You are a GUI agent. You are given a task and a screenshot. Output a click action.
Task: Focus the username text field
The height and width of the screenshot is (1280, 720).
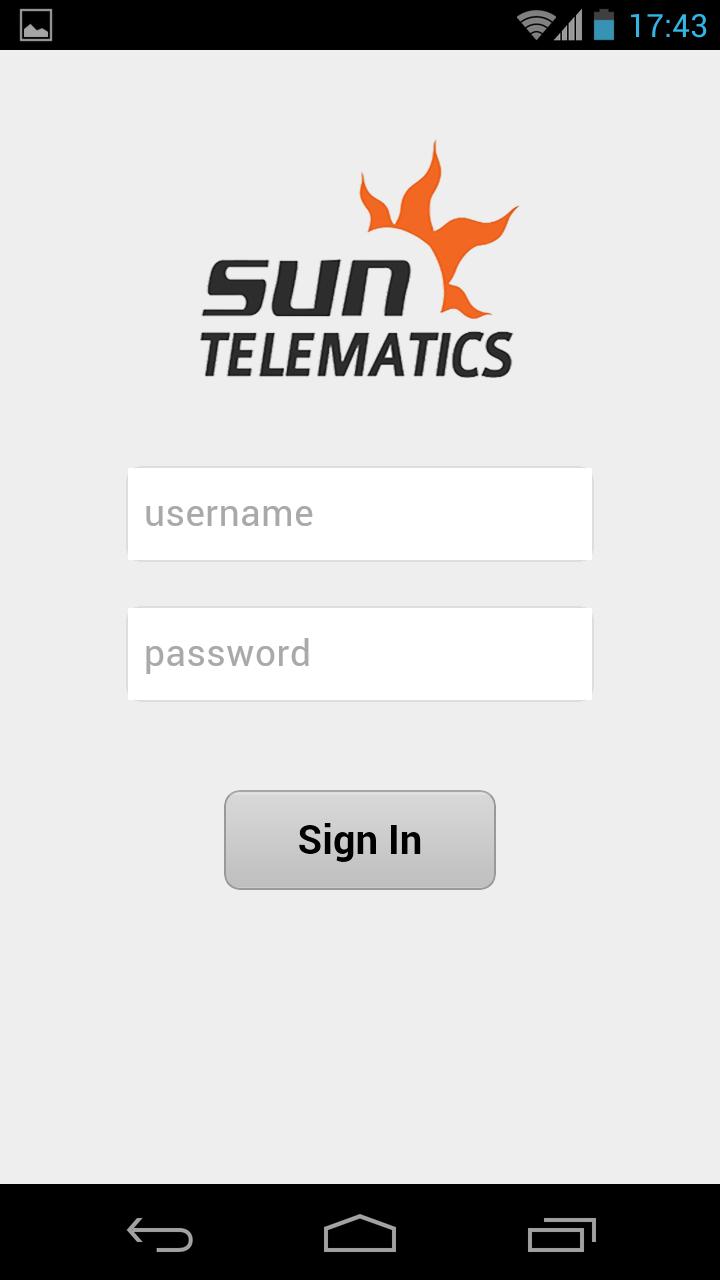tap(360, 514)
